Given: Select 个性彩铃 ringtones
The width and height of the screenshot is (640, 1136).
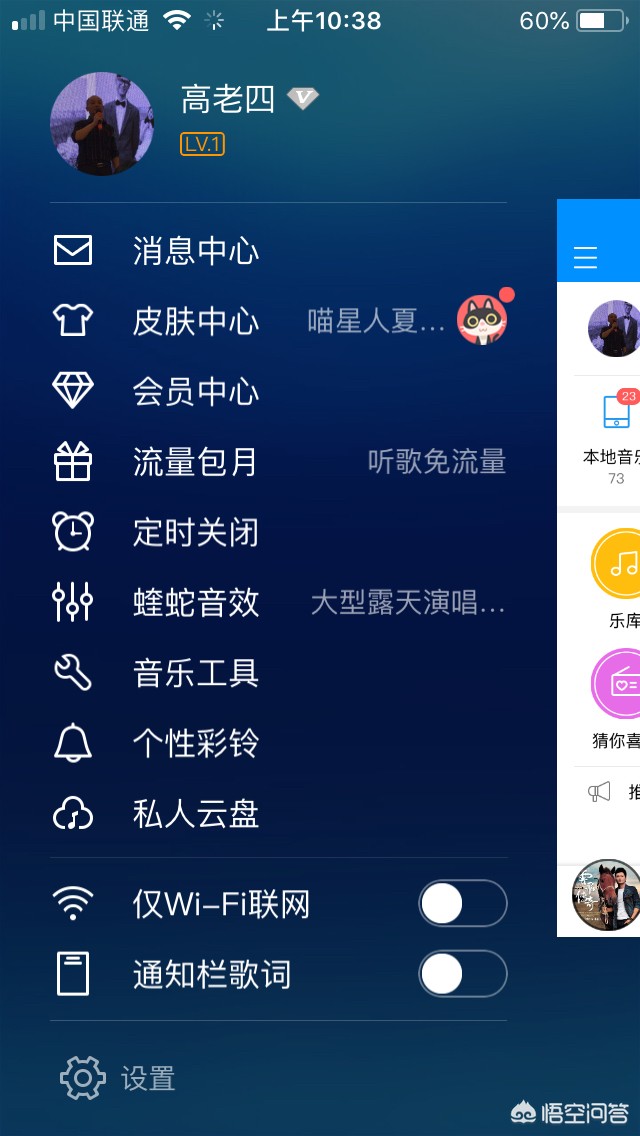Looking at the screenshot, I should tap(195, 743).
